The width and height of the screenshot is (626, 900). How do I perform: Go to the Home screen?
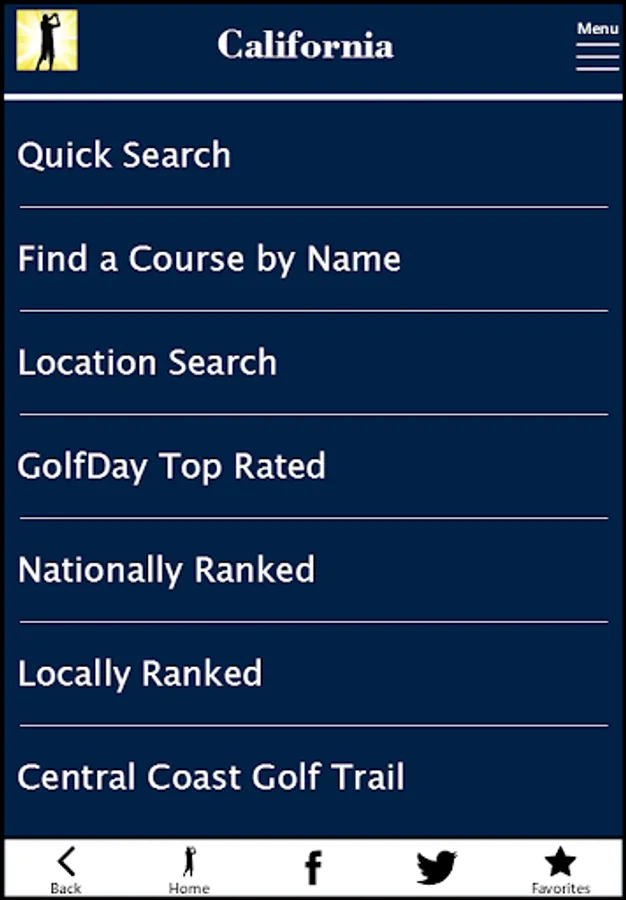[189, 869]
